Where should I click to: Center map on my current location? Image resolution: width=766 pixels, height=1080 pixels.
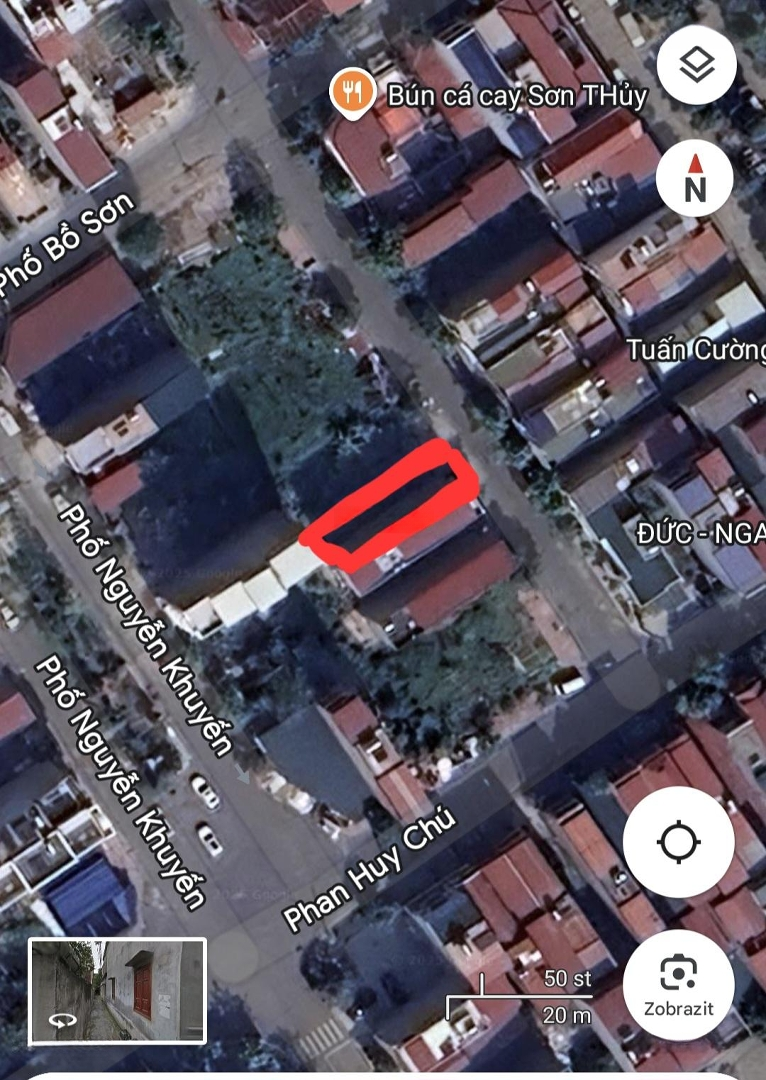pyautogui.click(x=678, y=842)
